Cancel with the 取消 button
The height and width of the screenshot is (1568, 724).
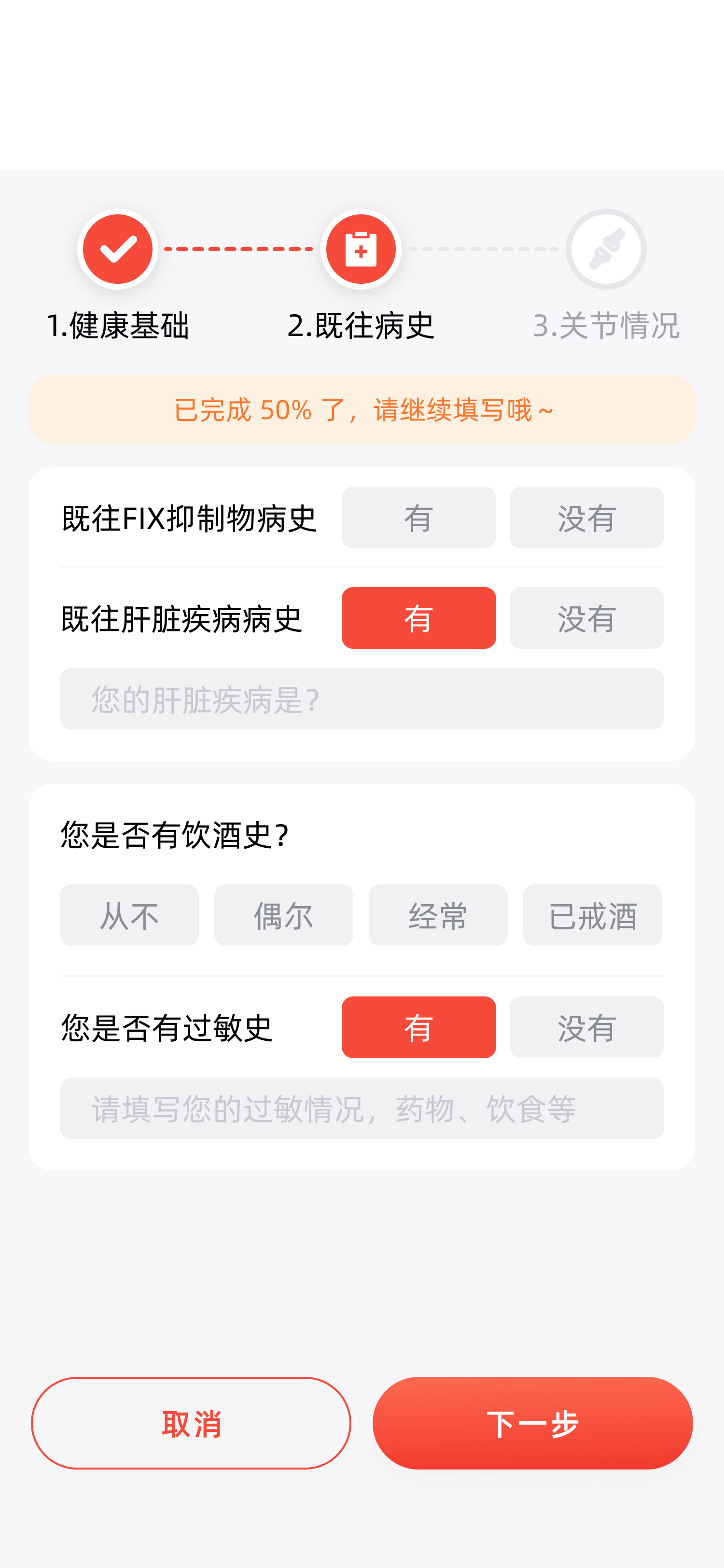(x=191, y=1423)
